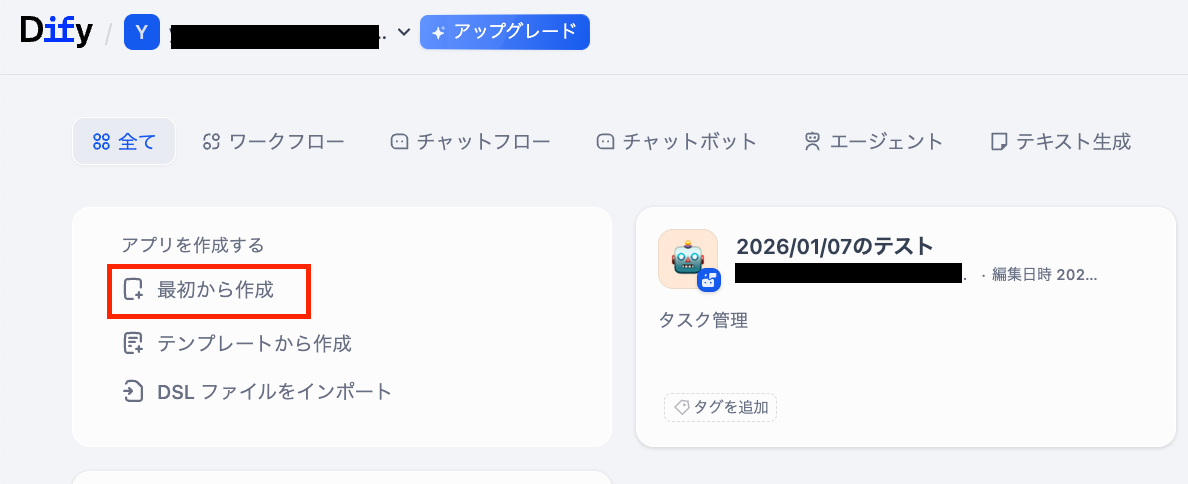Switch to the テキスト生成 tab
The width and height of the screenshot is (1188, 484).
(1060, 142)
